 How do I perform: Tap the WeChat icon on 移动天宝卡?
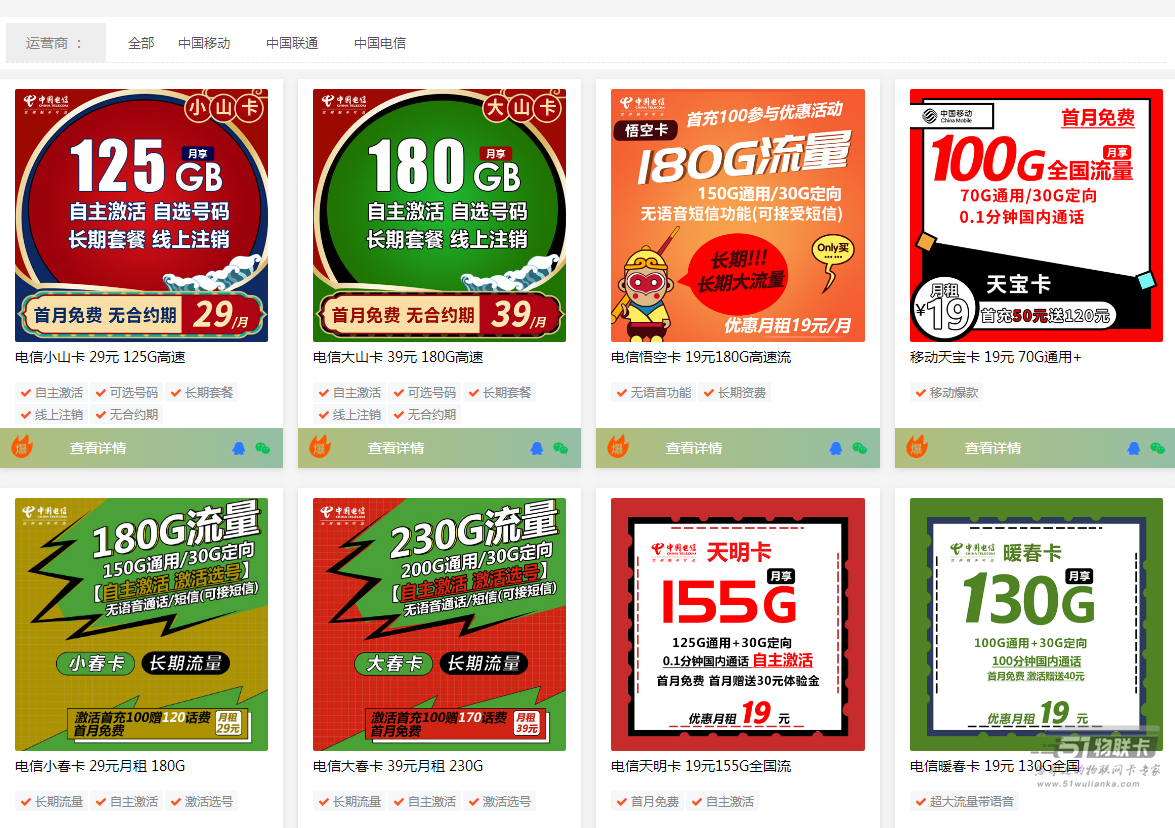click(x=1157, y=448)
